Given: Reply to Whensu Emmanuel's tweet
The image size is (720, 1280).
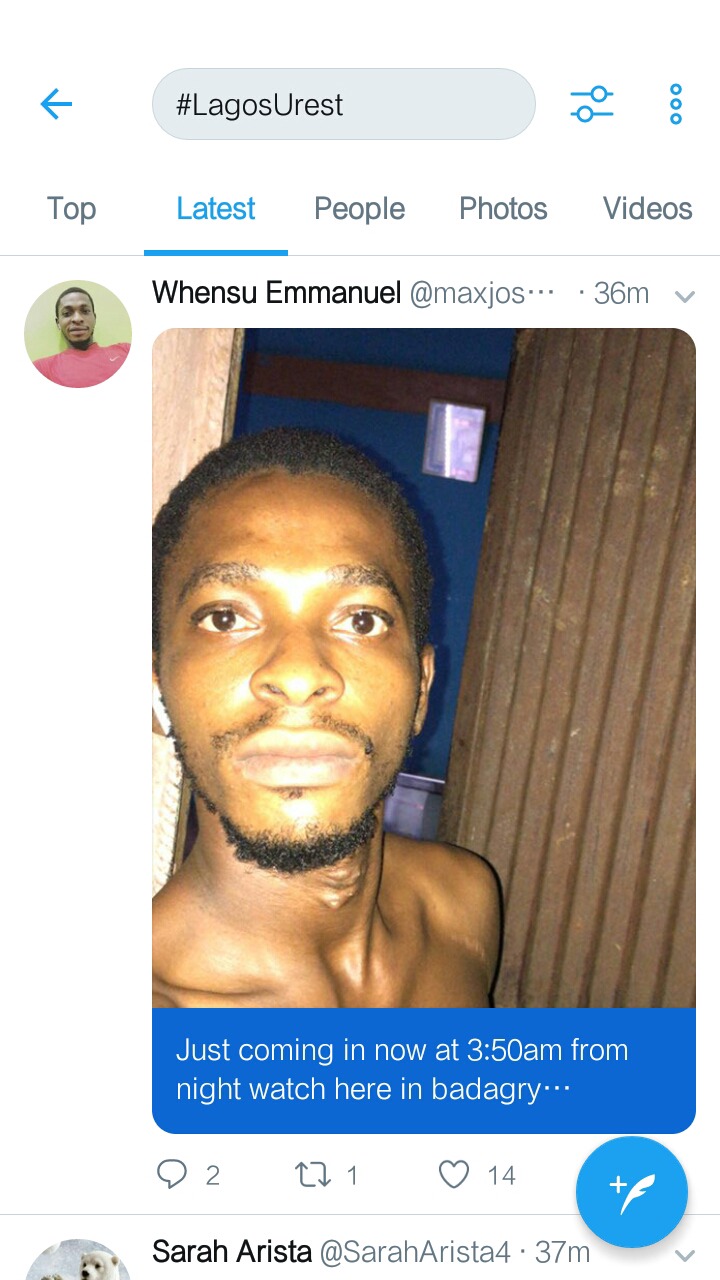Looking at the screenshot, I should [x=172, y=1174].
